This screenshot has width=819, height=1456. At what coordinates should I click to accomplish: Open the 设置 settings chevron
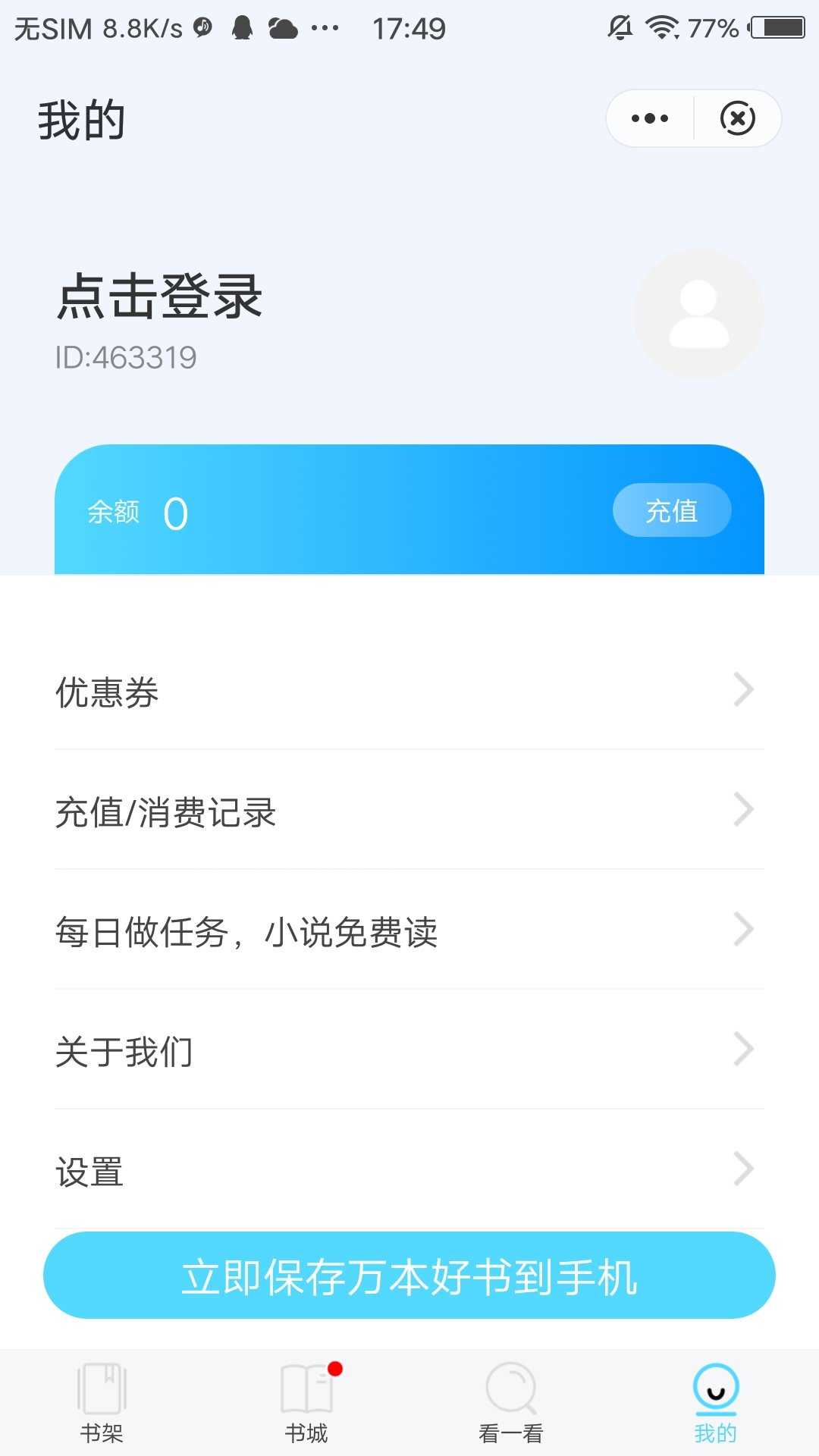pyautogui.click(x=742, y=1170)
